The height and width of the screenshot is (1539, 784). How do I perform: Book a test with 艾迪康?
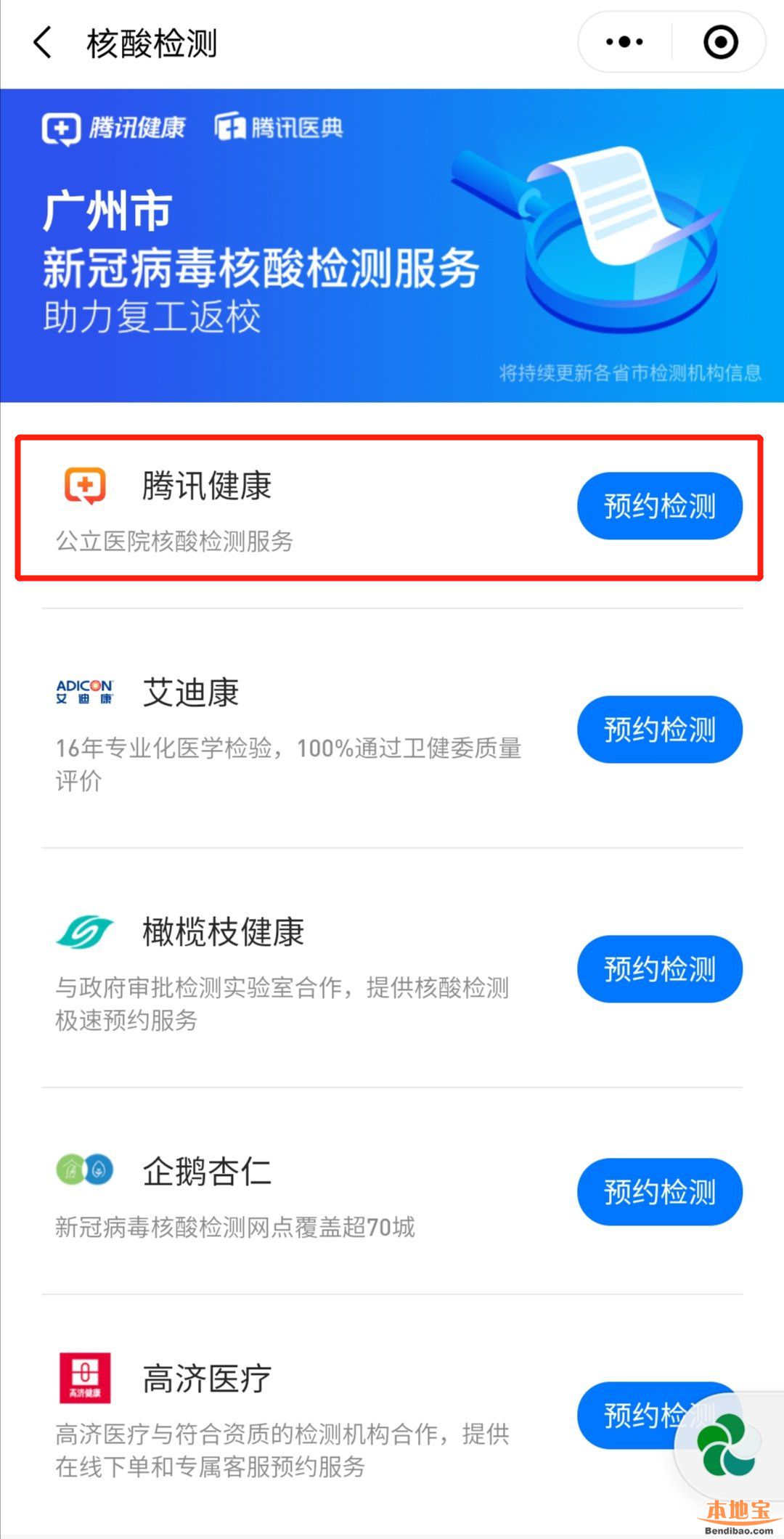tap(659, 730)
